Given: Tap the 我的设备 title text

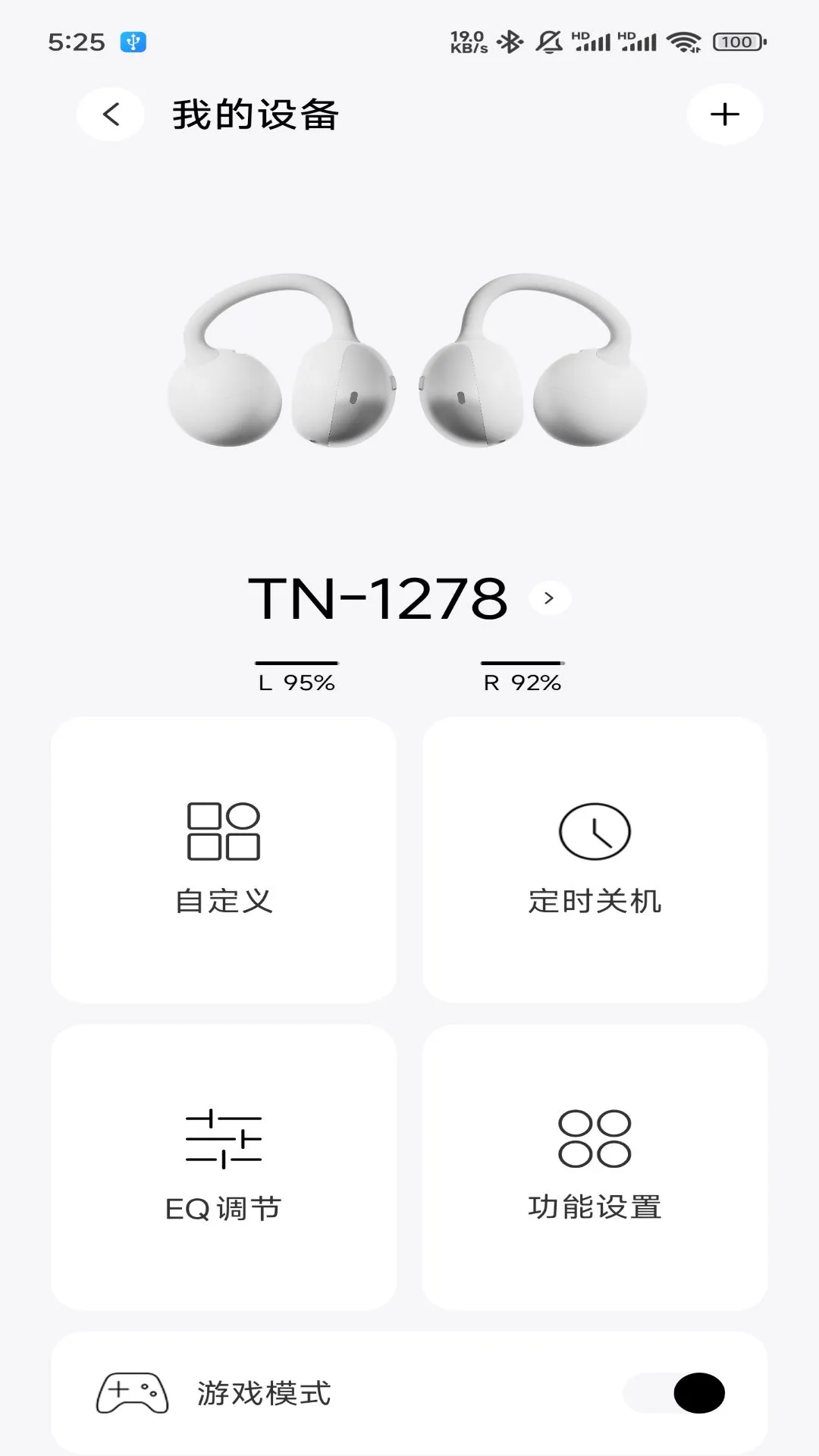Looking at the screenshot, I should (256, 114).
